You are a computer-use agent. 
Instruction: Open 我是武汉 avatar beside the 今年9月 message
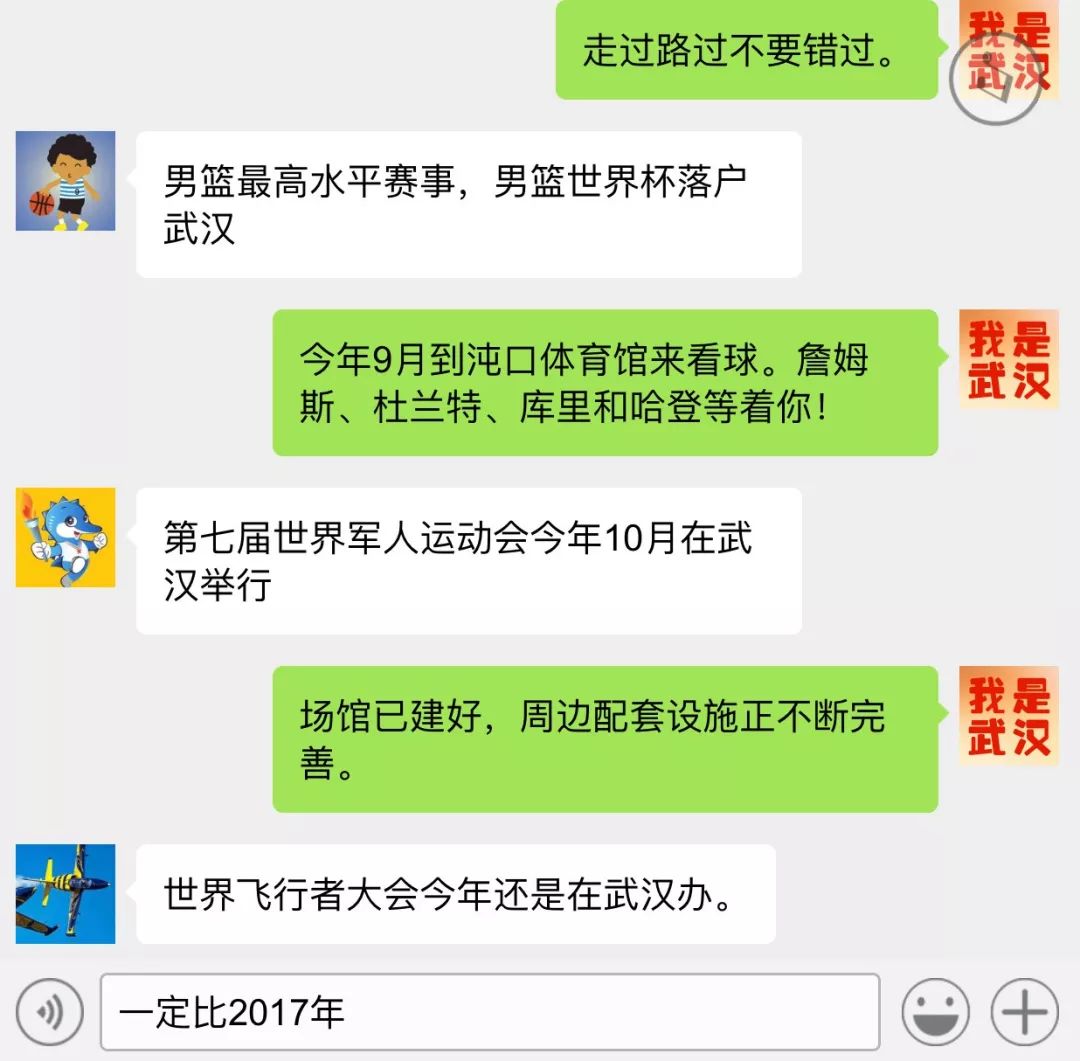click(1008, 359)
